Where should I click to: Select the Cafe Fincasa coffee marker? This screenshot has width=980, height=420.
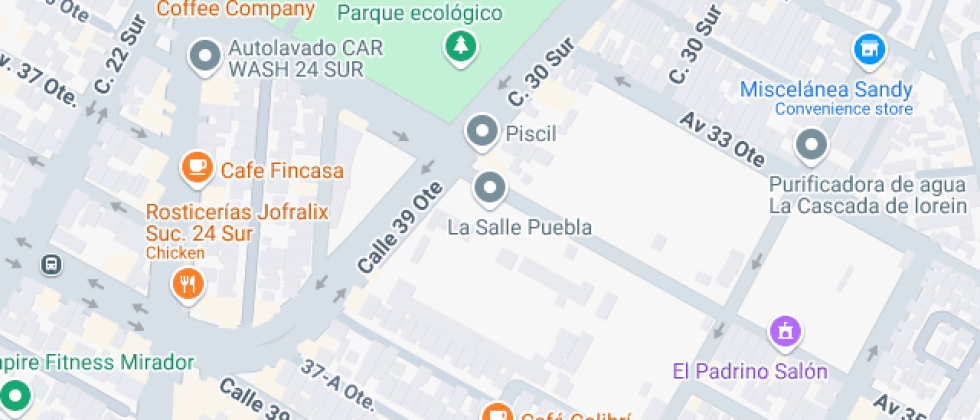196,166
